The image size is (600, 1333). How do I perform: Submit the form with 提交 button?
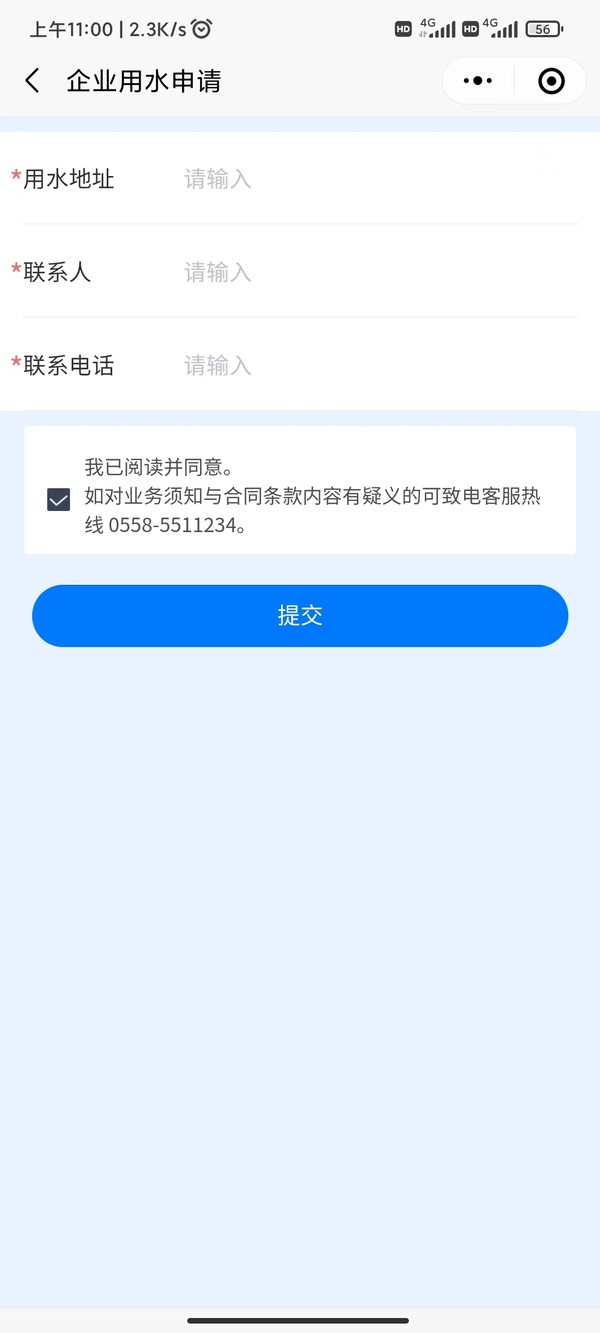click(300, 616)
